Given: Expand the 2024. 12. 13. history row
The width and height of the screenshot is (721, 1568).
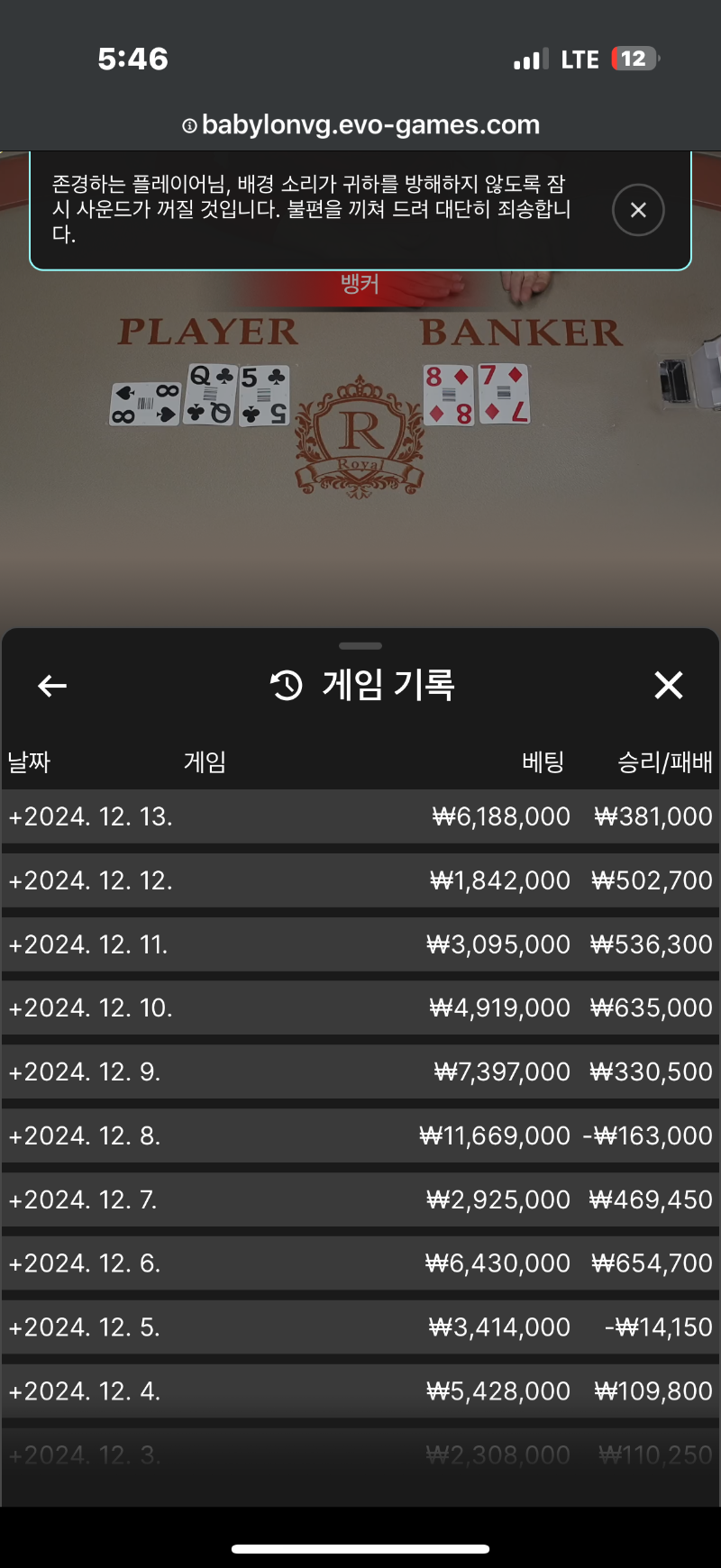Looking at the screenshot, I should point(360,816).
